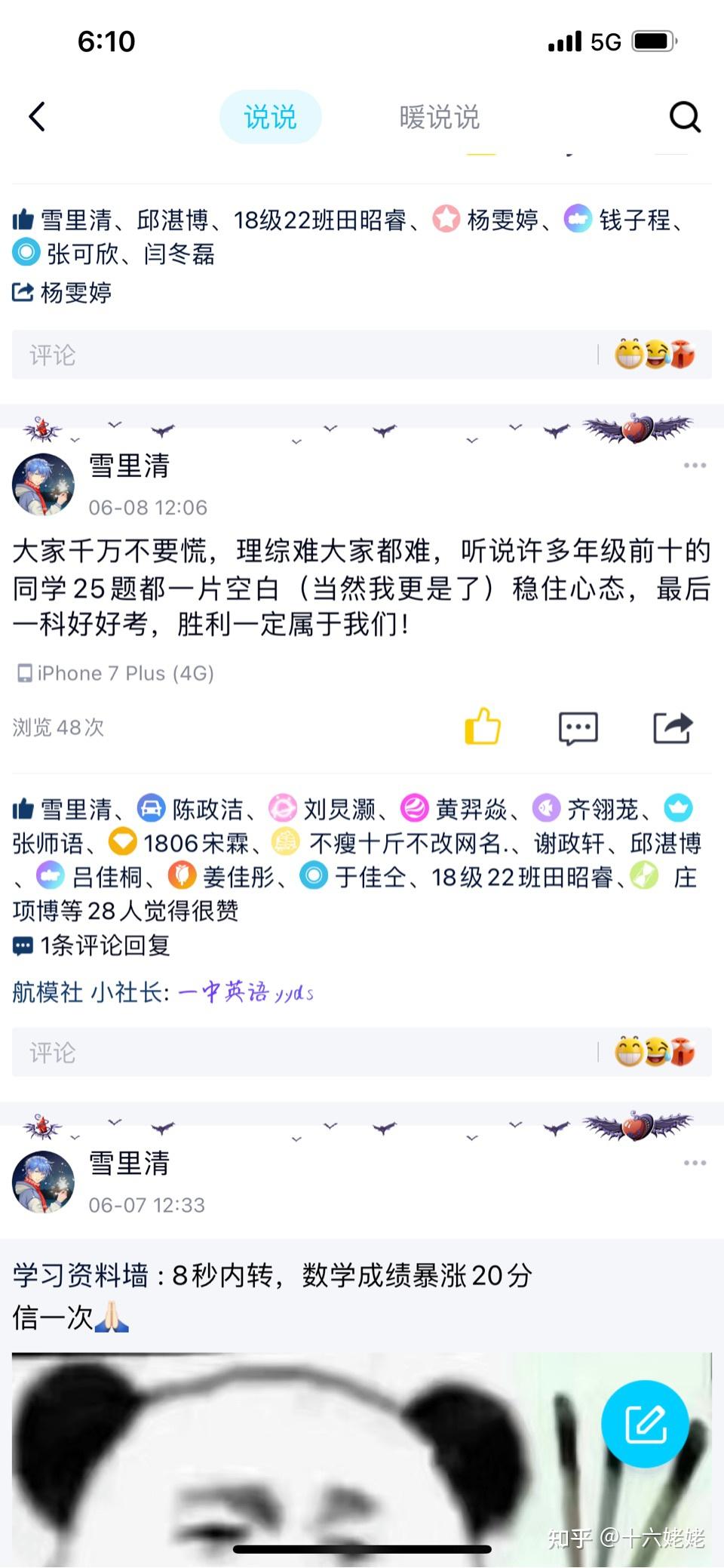724x1568 pixels.
Task: Go back using the top-left arrow
Action: [37, 117]
